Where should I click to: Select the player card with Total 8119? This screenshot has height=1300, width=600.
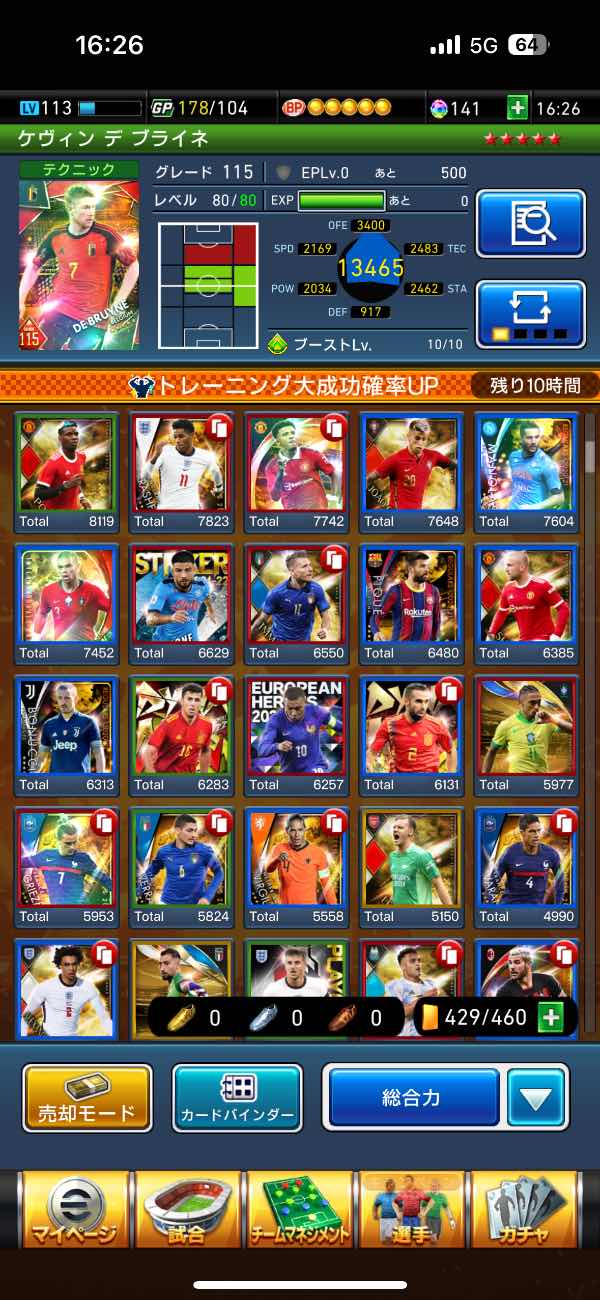click(67, 470)
